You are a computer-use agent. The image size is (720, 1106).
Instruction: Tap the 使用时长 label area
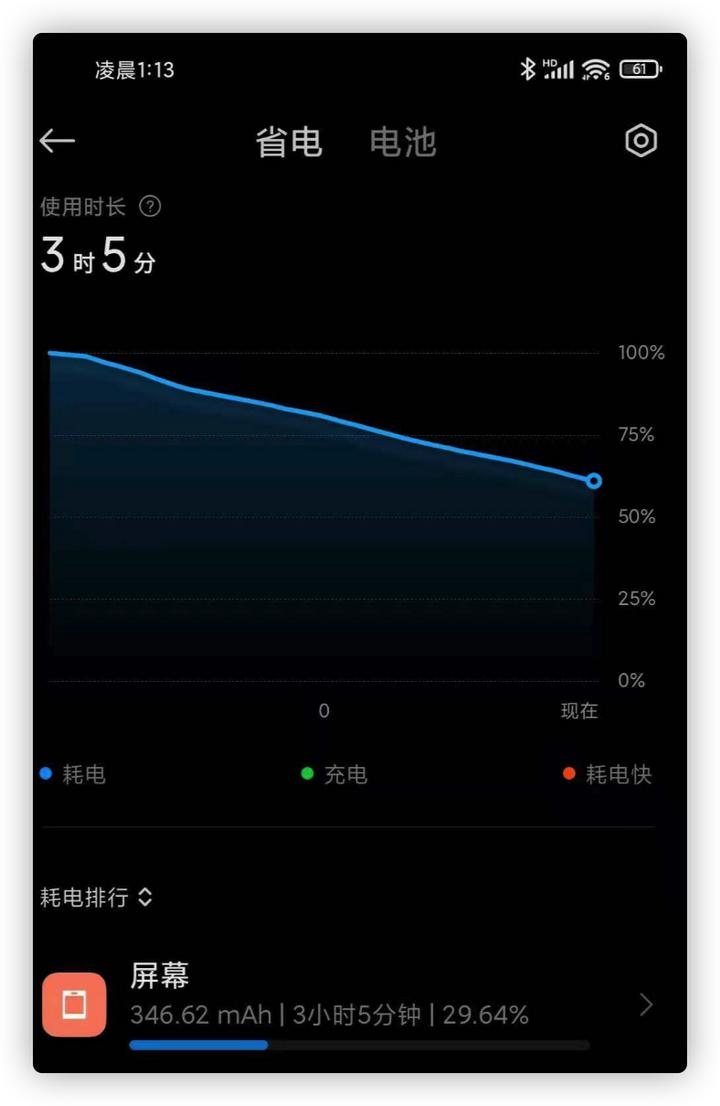(x=84, y=207)
